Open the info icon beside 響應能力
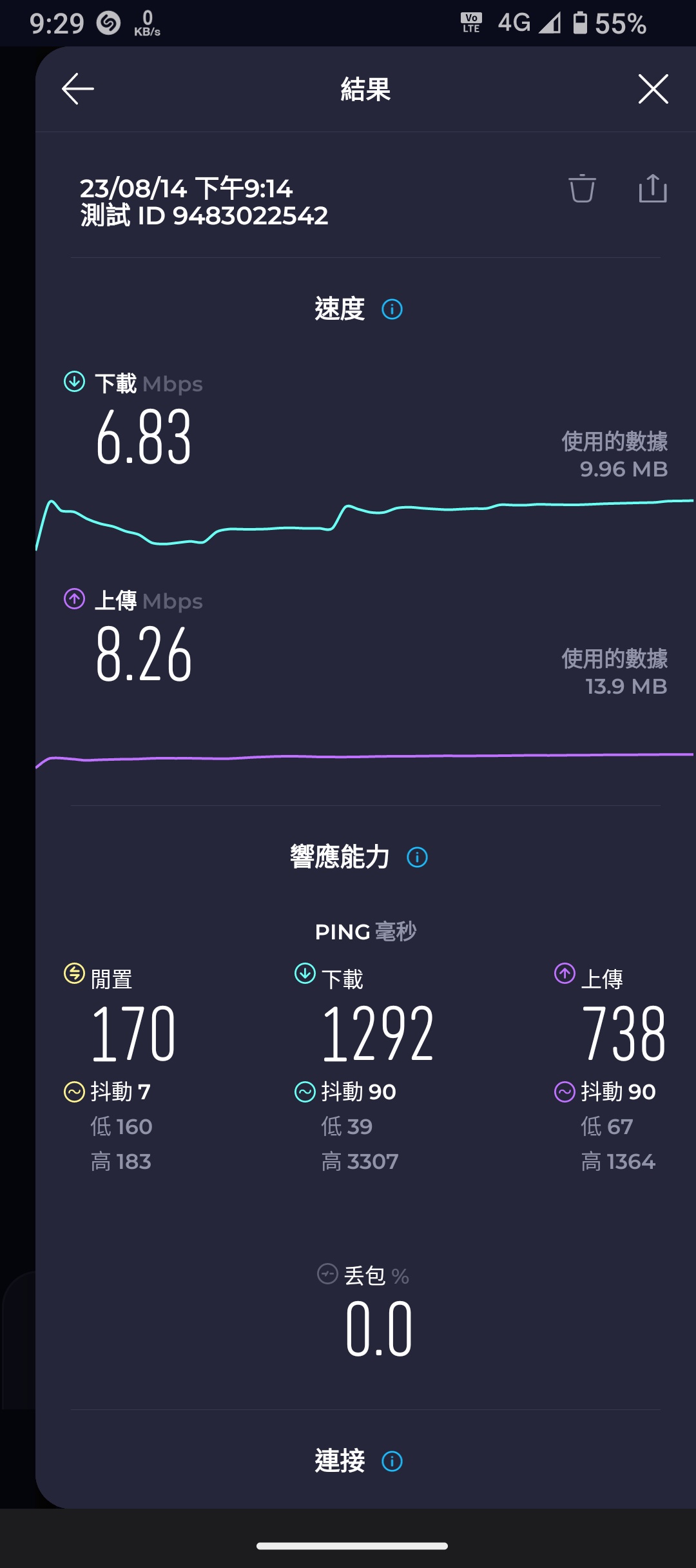The image size is (696, 1568). (x=417, y=857)
